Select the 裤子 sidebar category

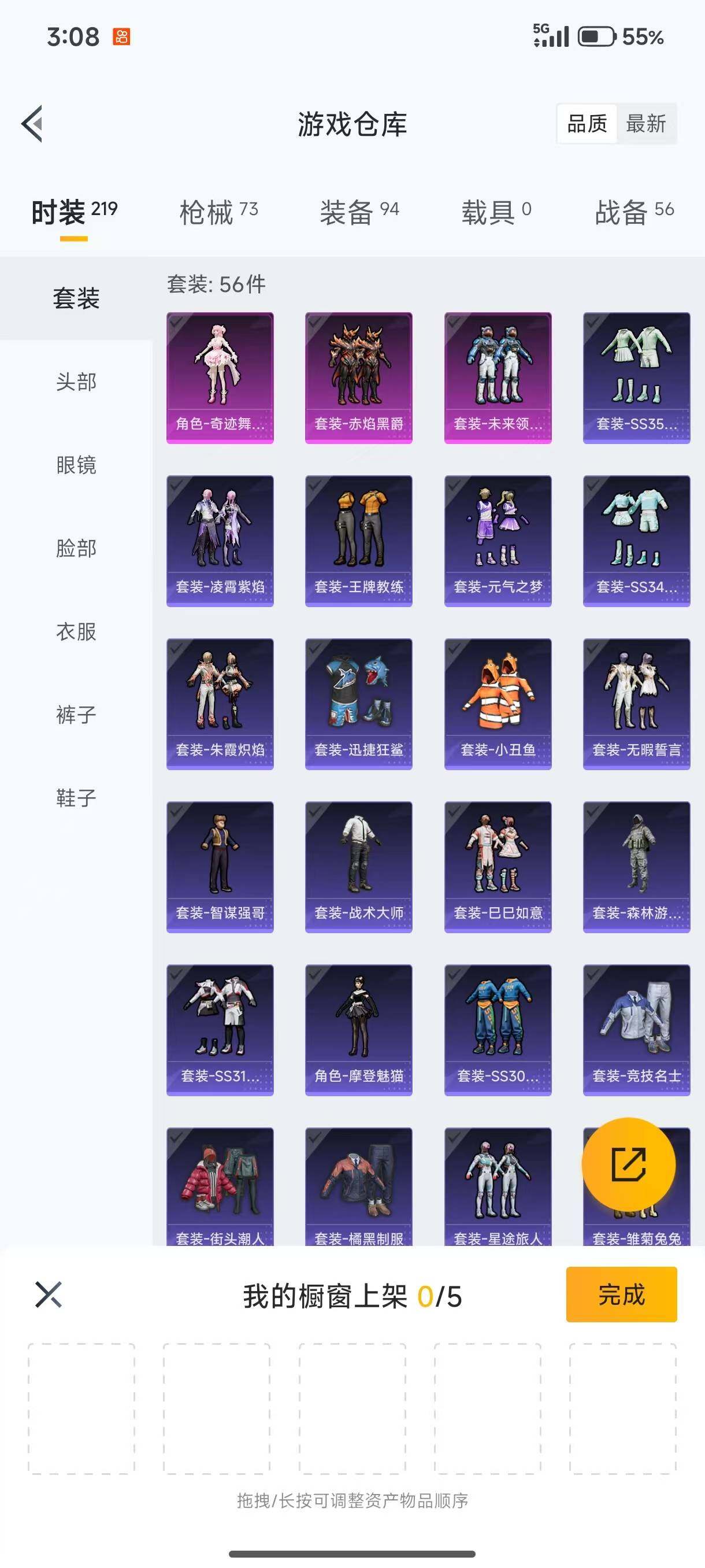point(76,715)
